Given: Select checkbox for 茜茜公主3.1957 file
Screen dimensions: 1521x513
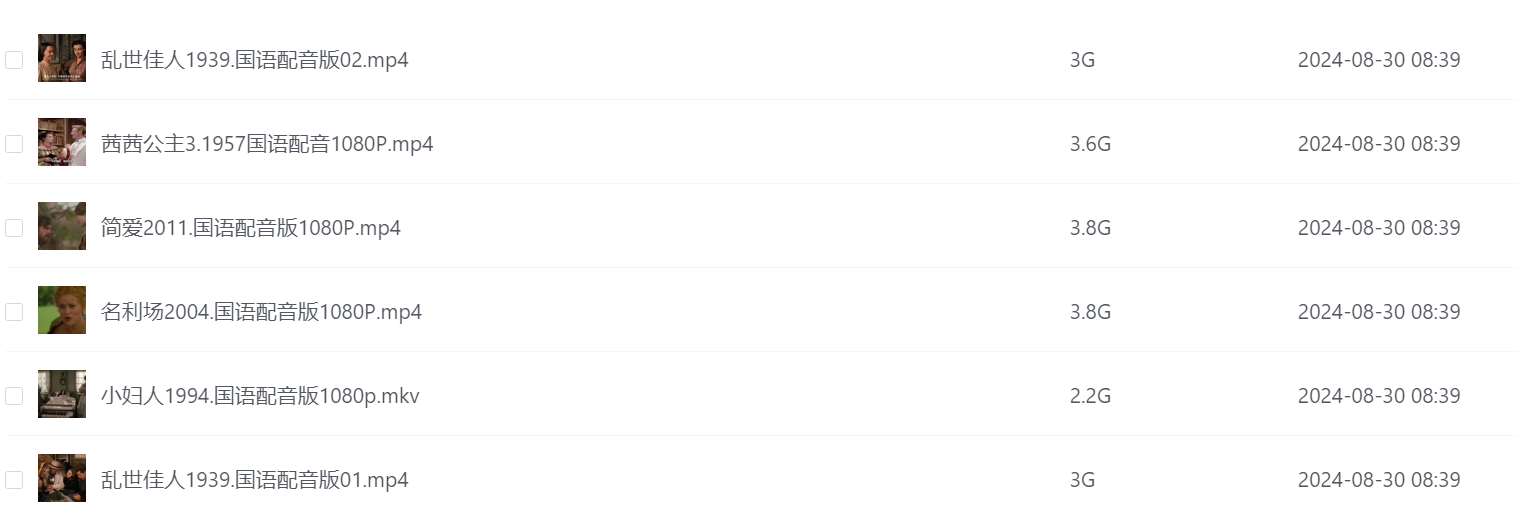Looking at the screenshot, I should click(14, 144).
